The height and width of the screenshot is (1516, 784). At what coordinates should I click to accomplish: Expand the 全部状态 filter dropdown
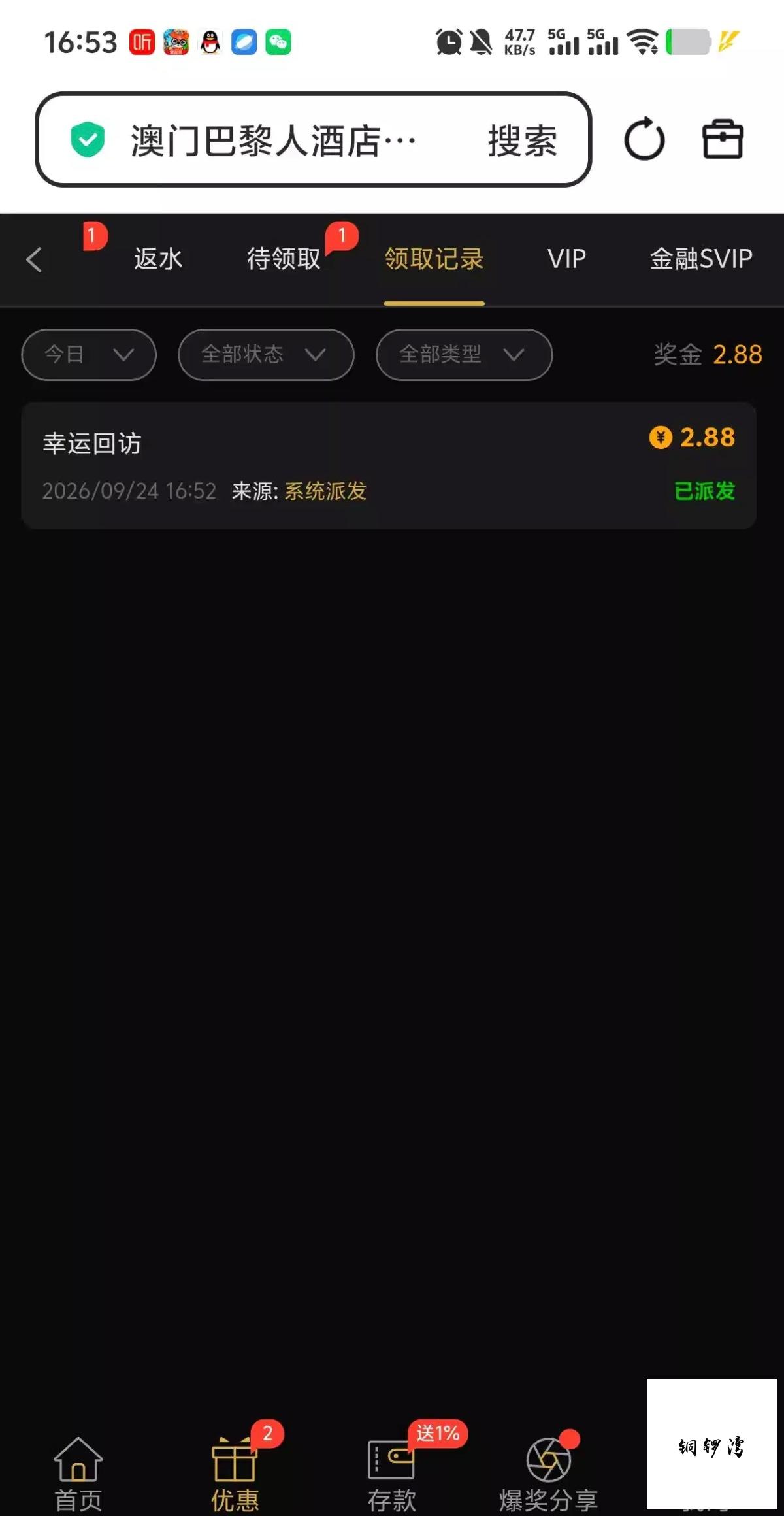[266, 355]
